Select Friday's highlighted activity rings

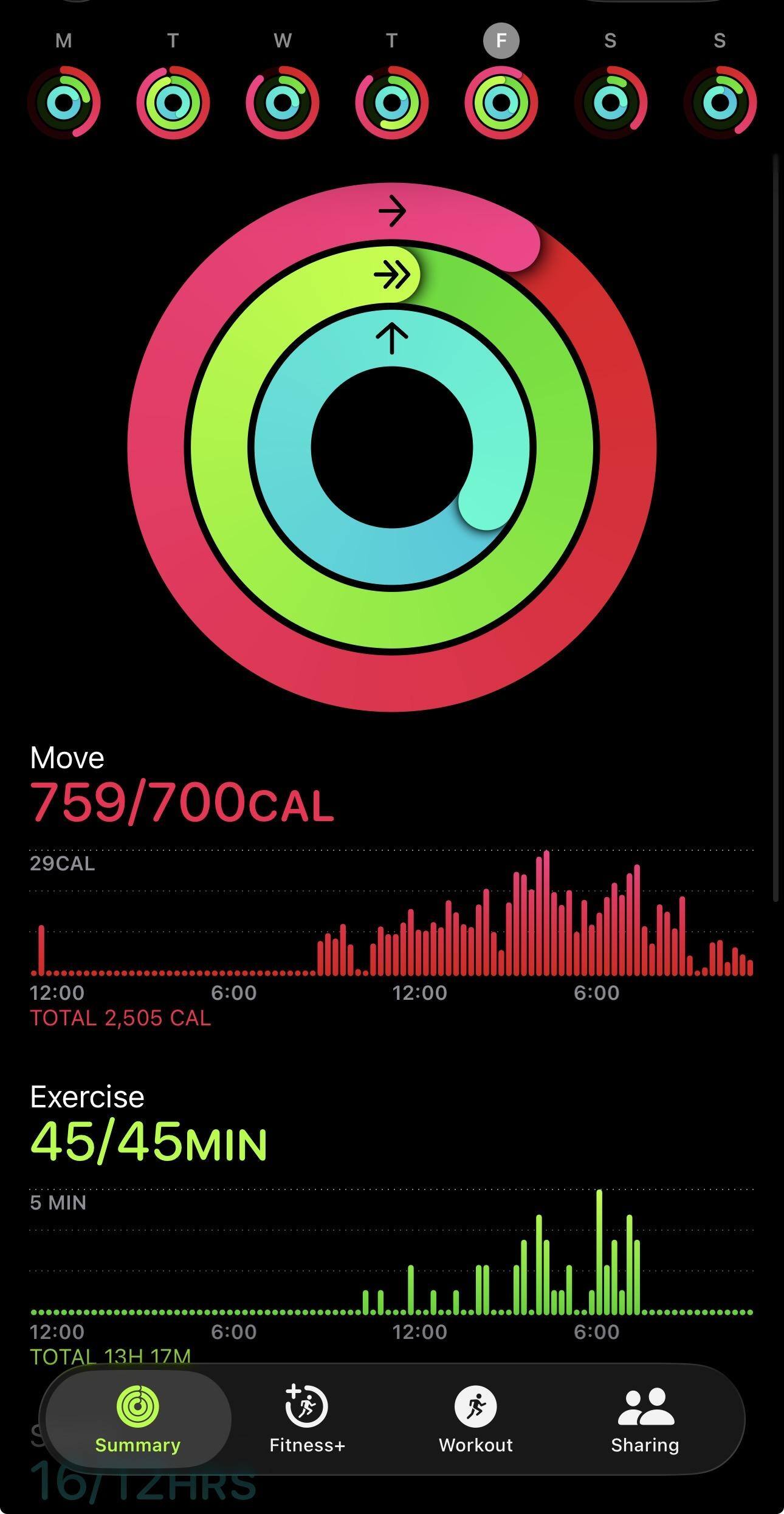tap(501, 103)
